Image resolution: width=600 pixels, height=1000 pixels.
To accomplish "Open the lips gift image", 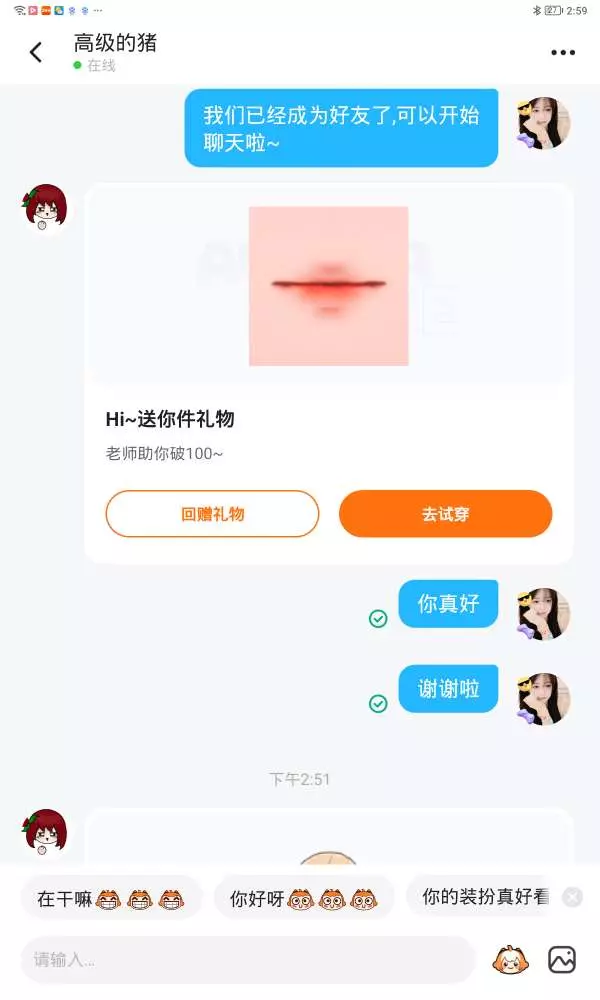I will pos(328,286).
